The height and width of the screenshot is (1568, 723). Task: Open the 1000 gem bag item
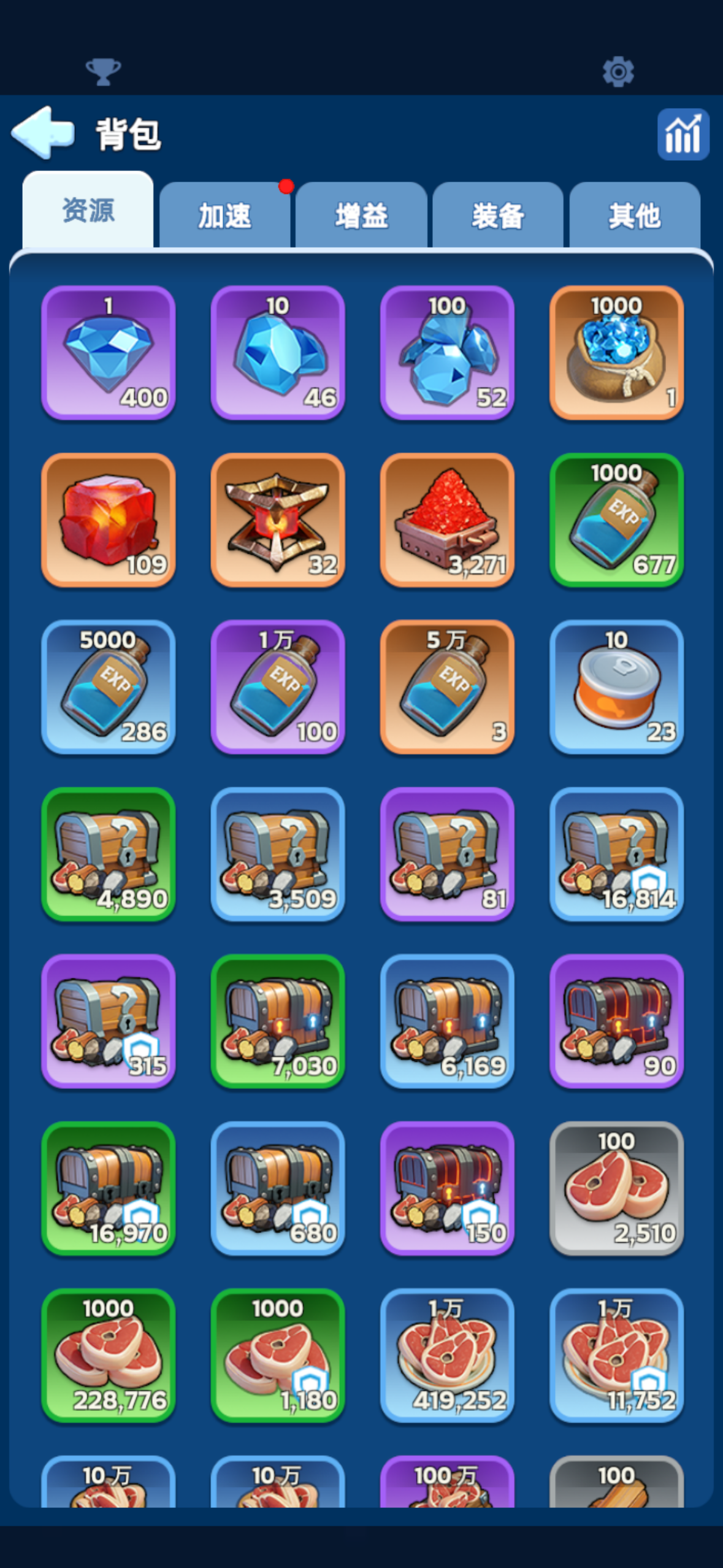pos(616,353)
